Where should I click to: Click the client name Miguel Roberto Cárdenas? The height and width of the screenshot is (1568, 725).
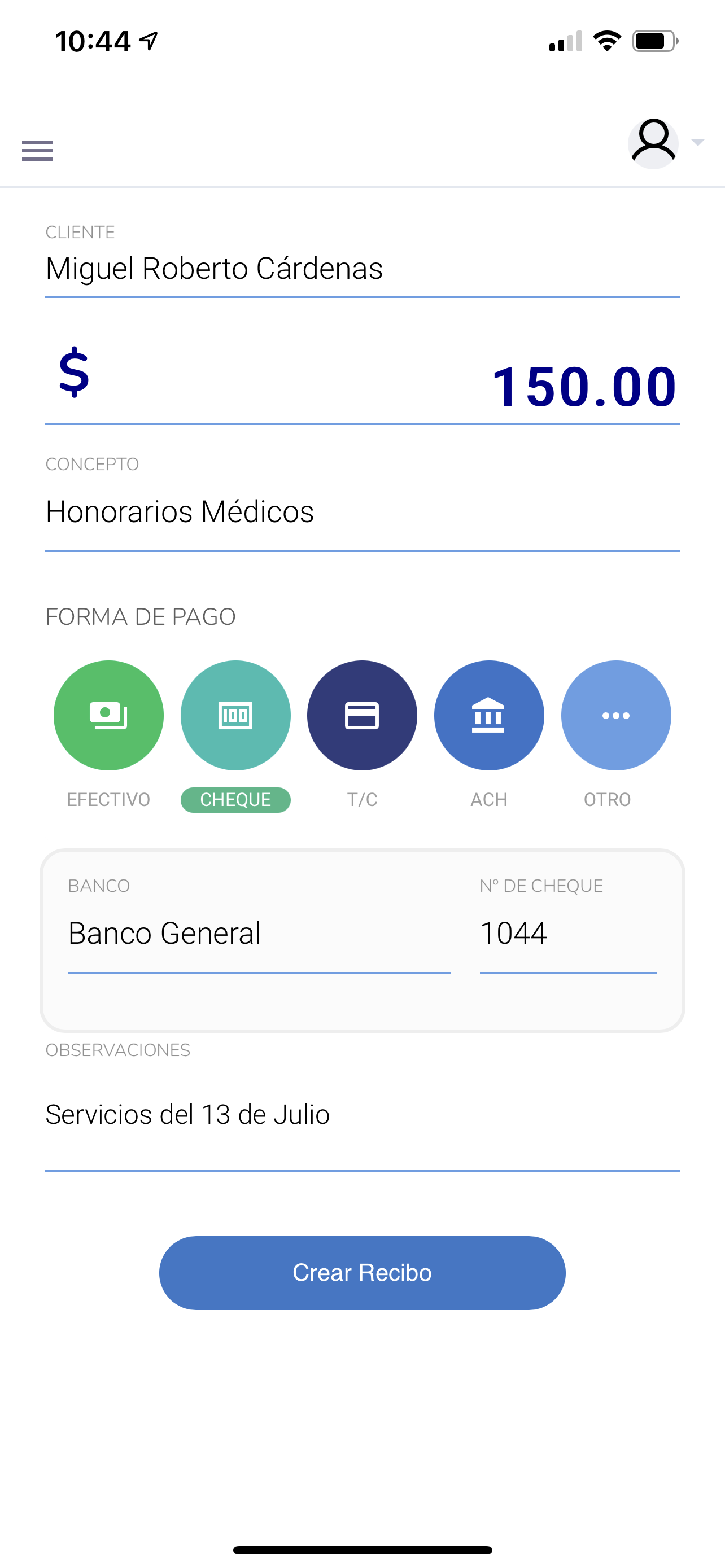coord(214,268)
